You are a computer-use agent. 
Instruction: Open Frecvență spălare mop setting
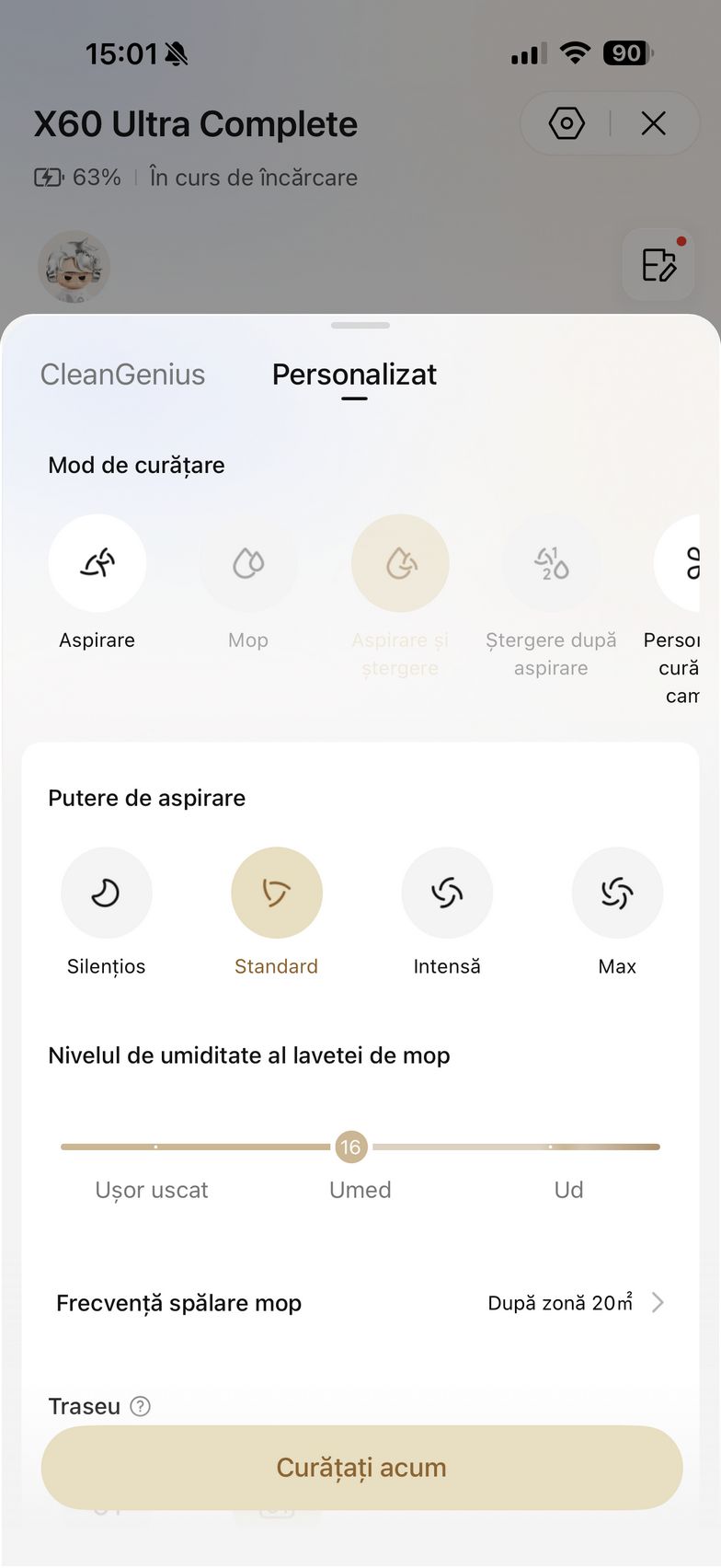[360, 1303]
